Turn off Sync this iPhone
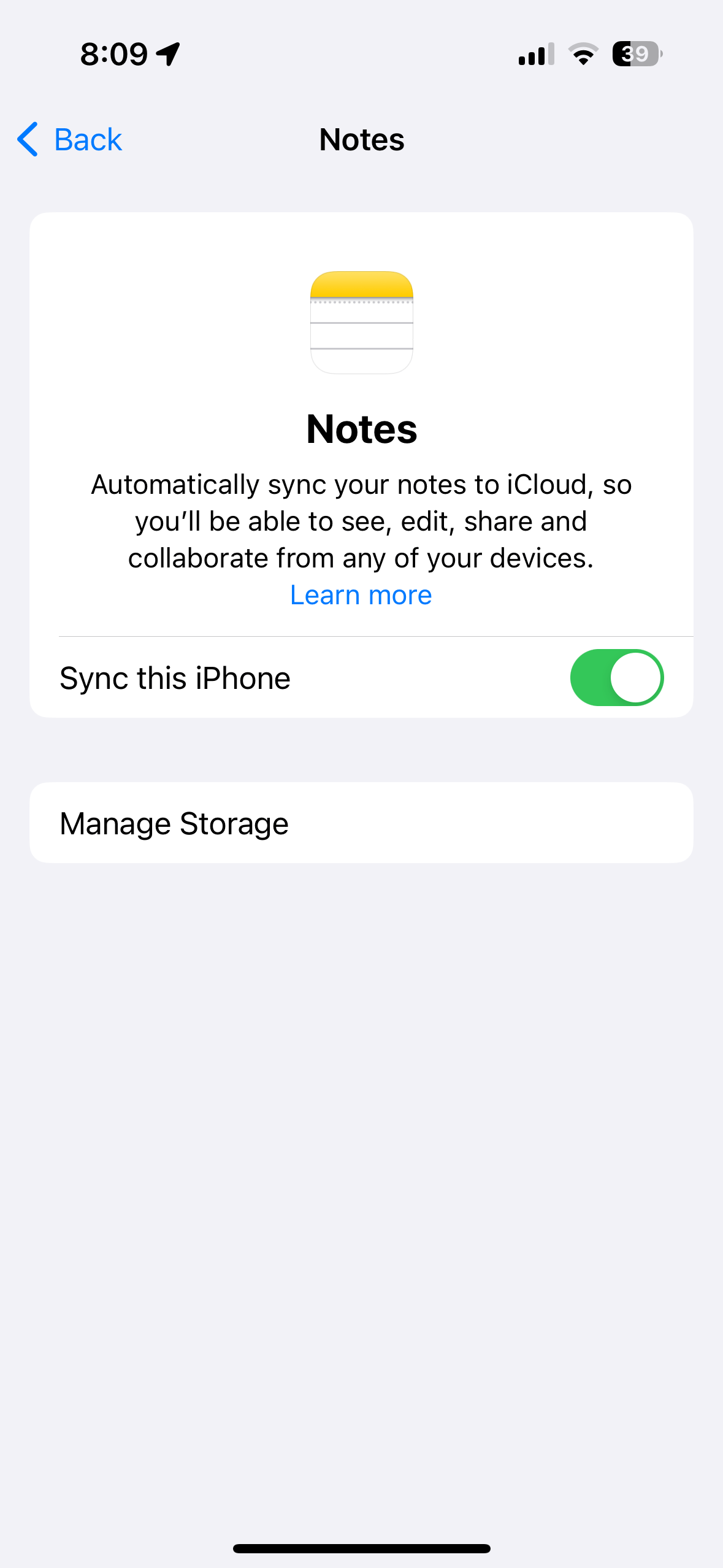Viewport: 723px width, 1568px height. (x=616, y=678)
